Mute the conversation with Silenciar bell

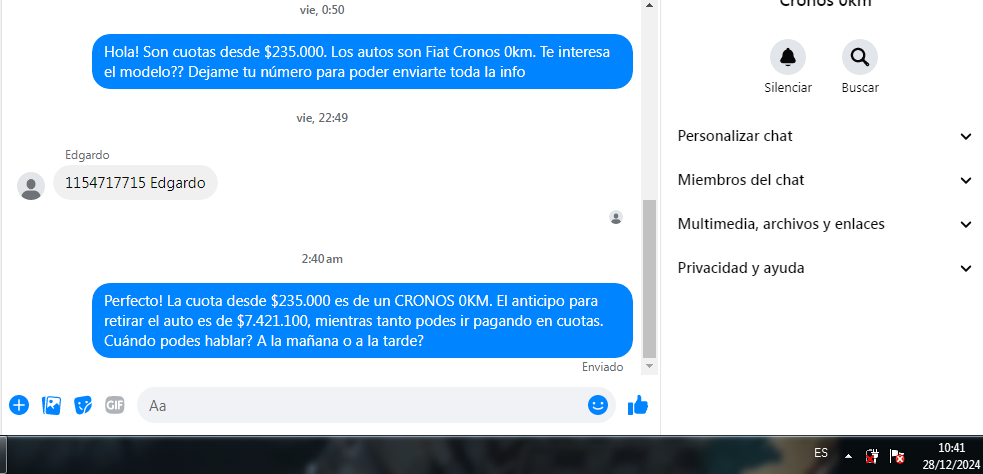[787, 58]
